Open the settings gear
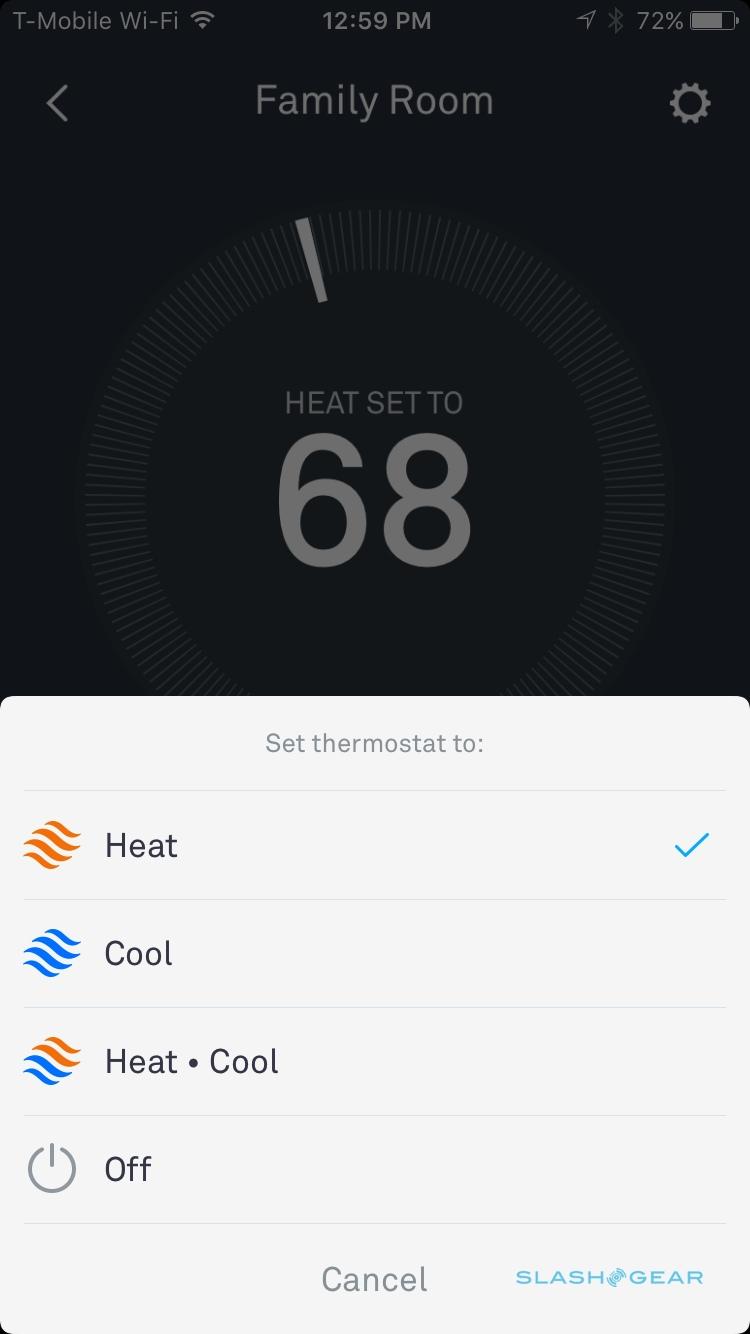Image resolution: width=750 pixels, height=1334 pixels. point(689,103)
